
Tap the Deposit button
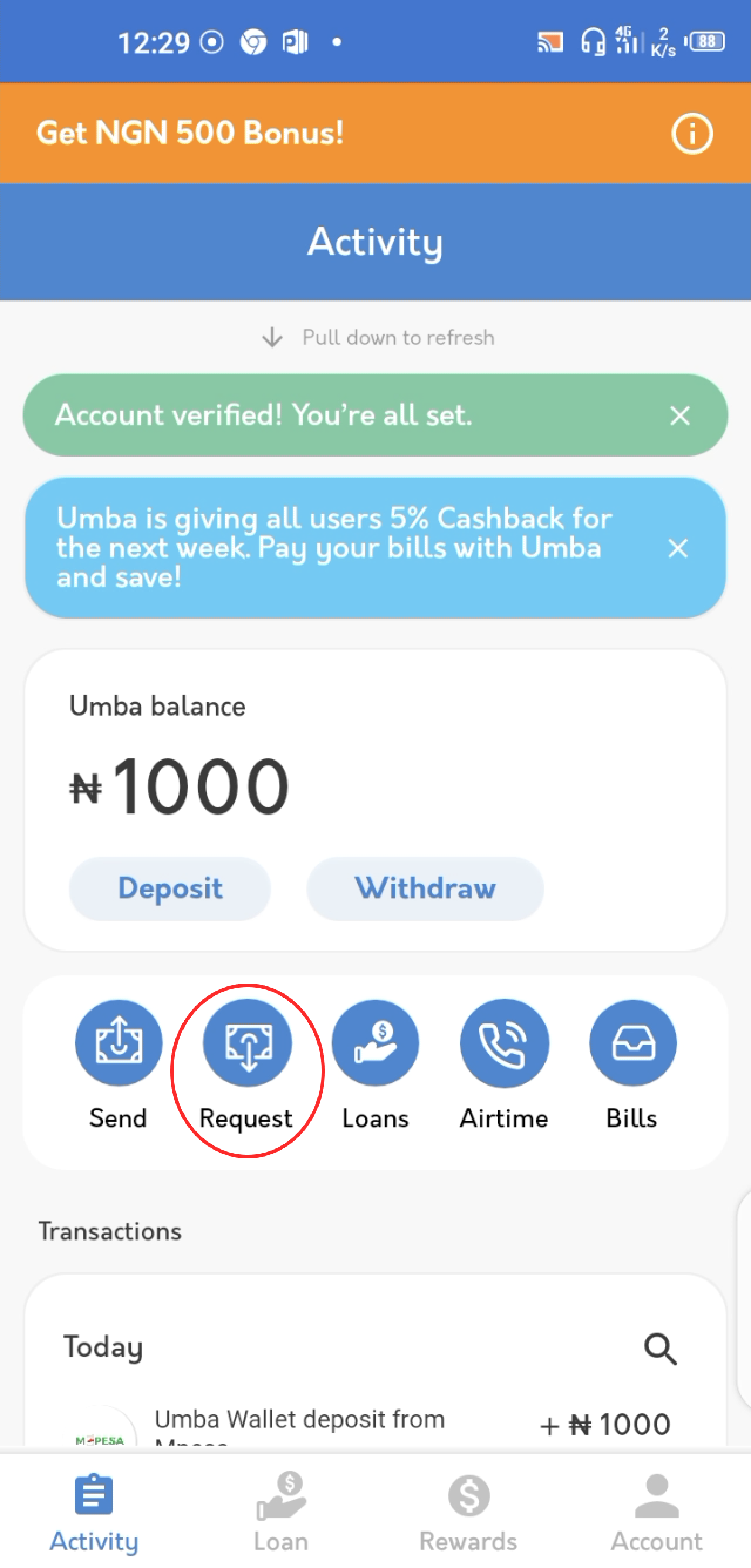pos(170,888)
